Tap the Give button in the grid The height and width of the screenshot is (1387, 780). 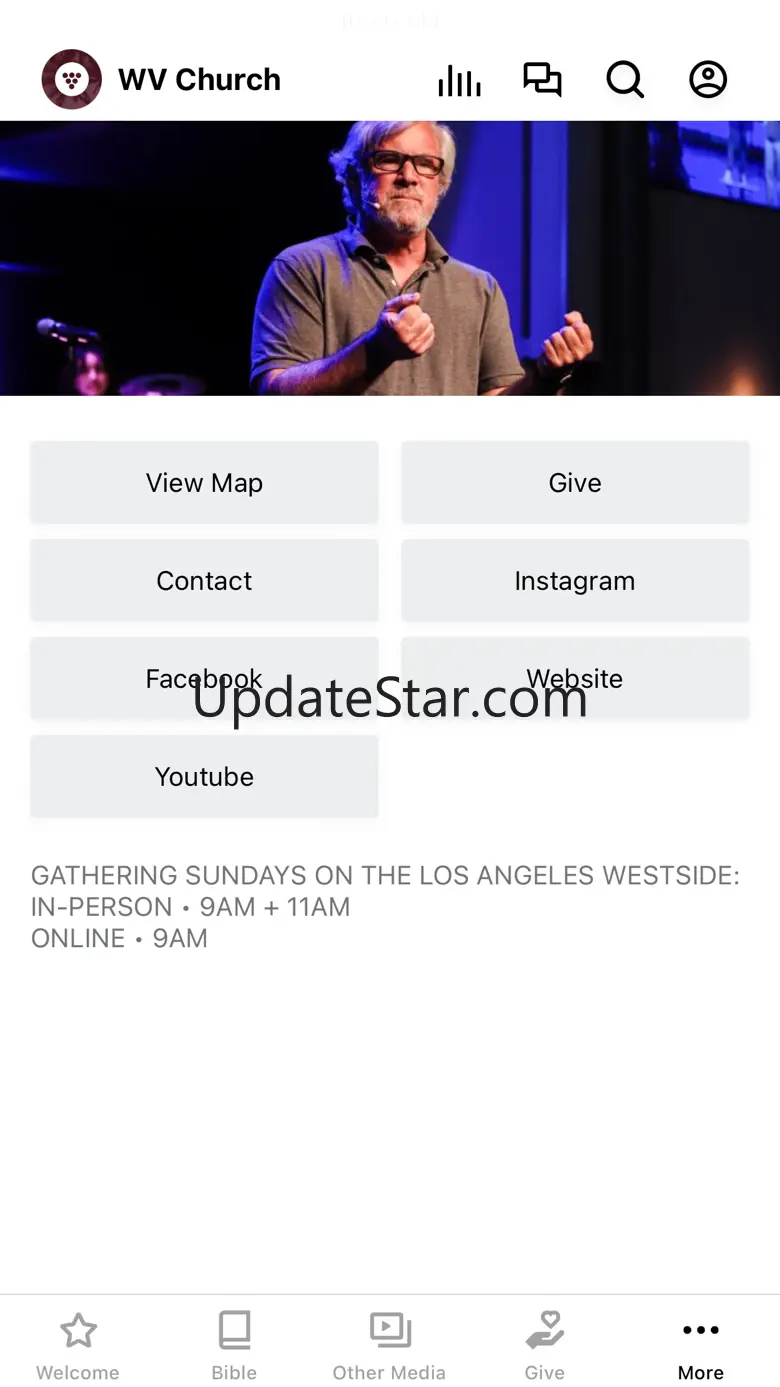click(575, 483)
